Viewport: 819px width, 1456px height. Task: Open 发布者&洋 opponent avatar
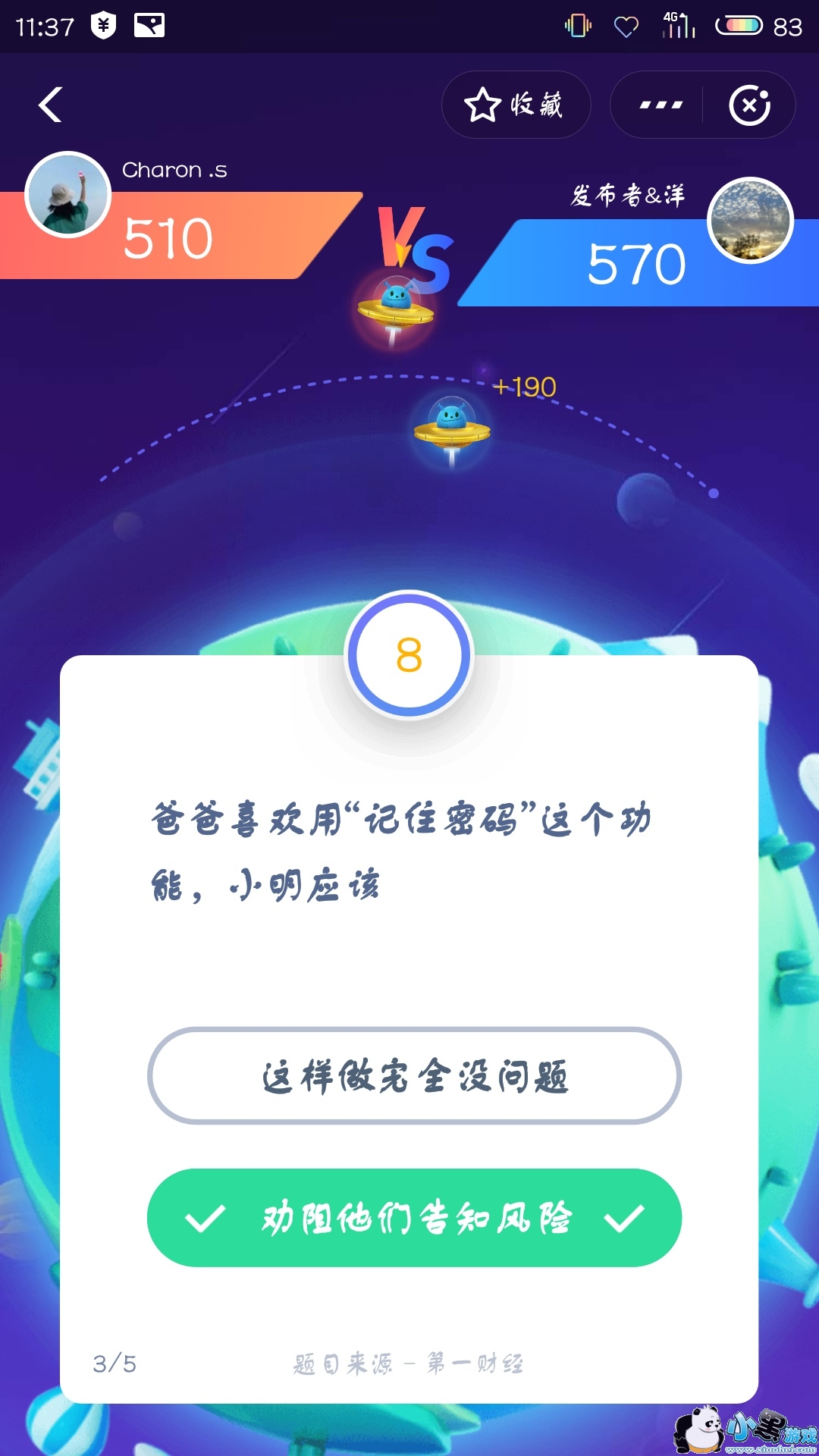(x=750, y=221)
